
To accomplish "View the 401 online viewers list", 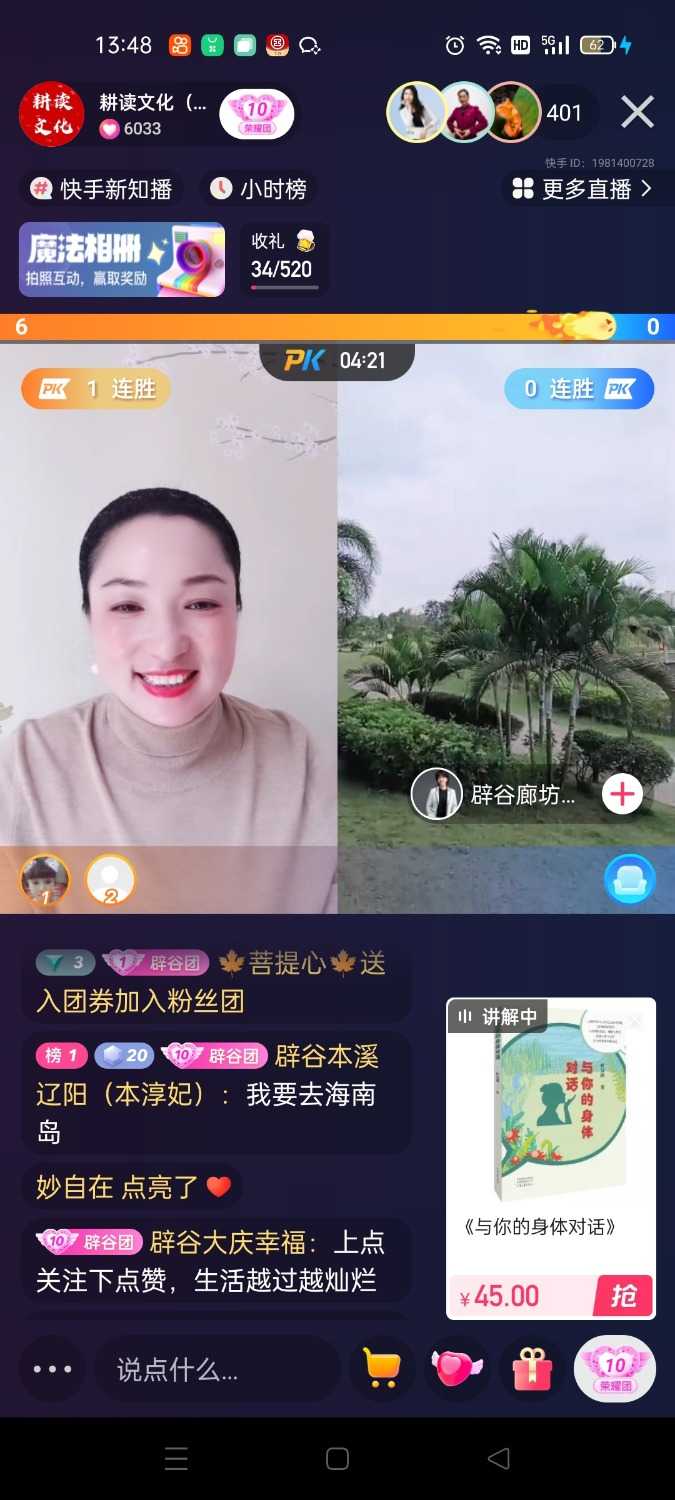I will click(x=564, y=113).
